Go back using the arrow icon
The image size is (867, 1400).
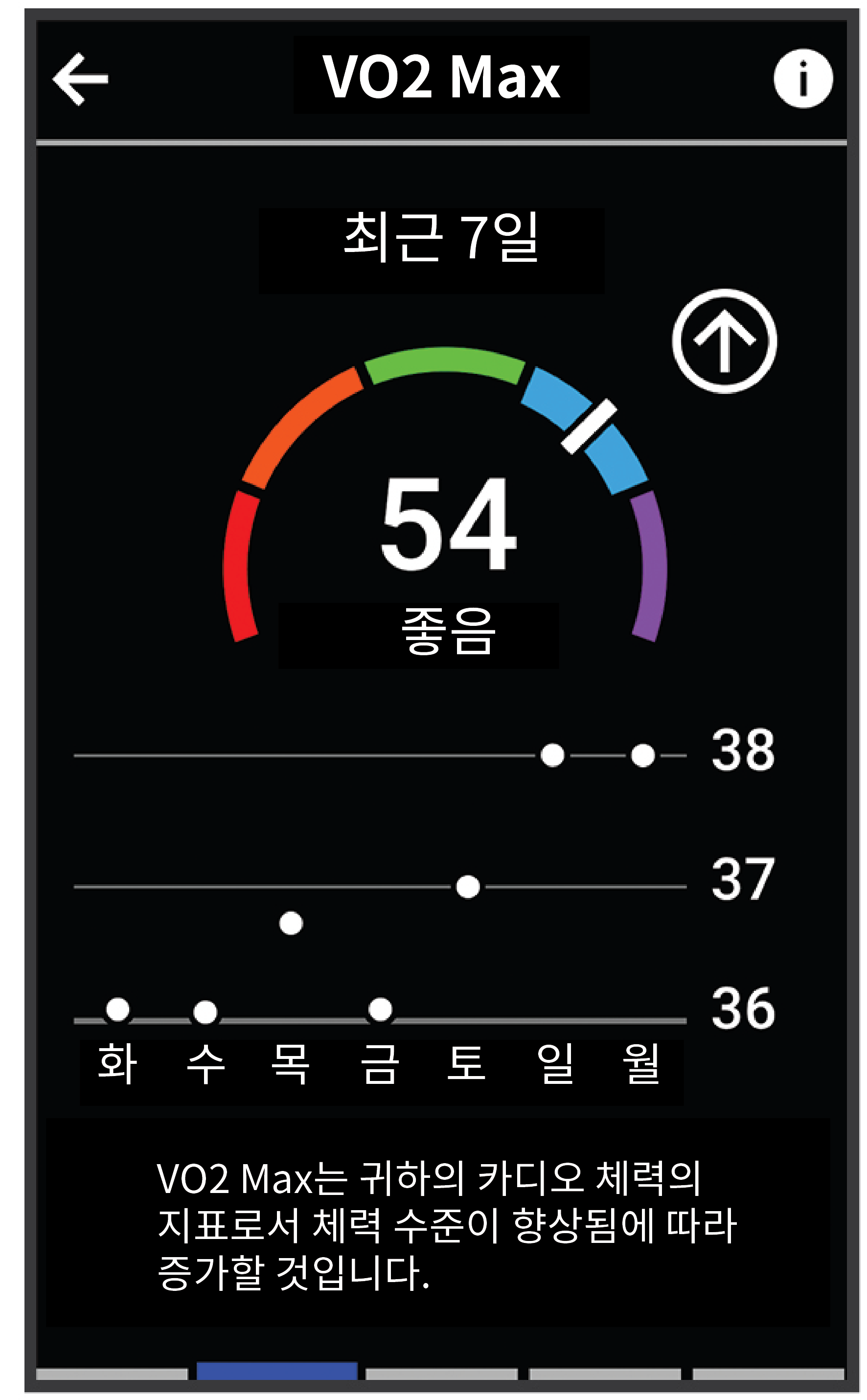click(x=80, y=79)
